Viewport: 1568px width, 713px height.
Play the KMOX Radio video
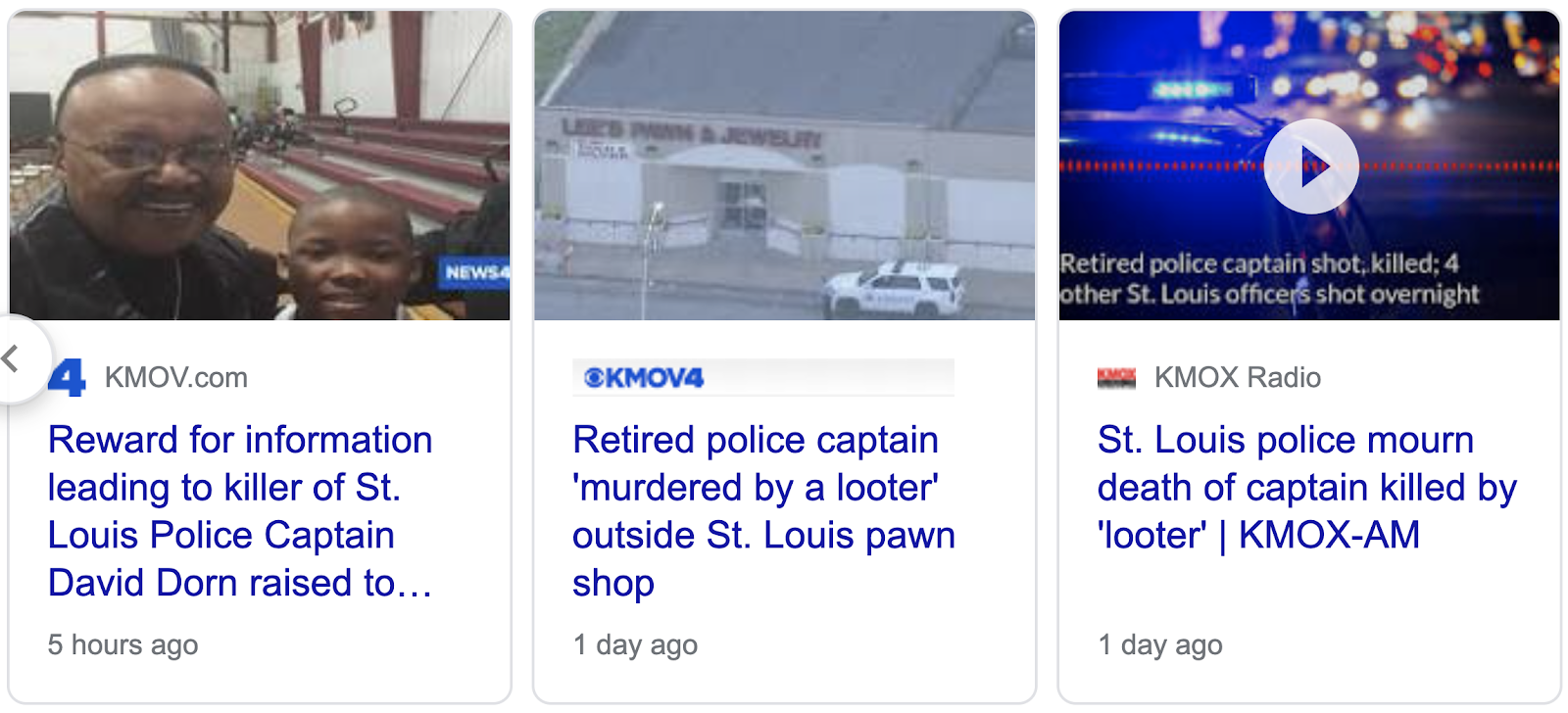(x=1310, y=166)
